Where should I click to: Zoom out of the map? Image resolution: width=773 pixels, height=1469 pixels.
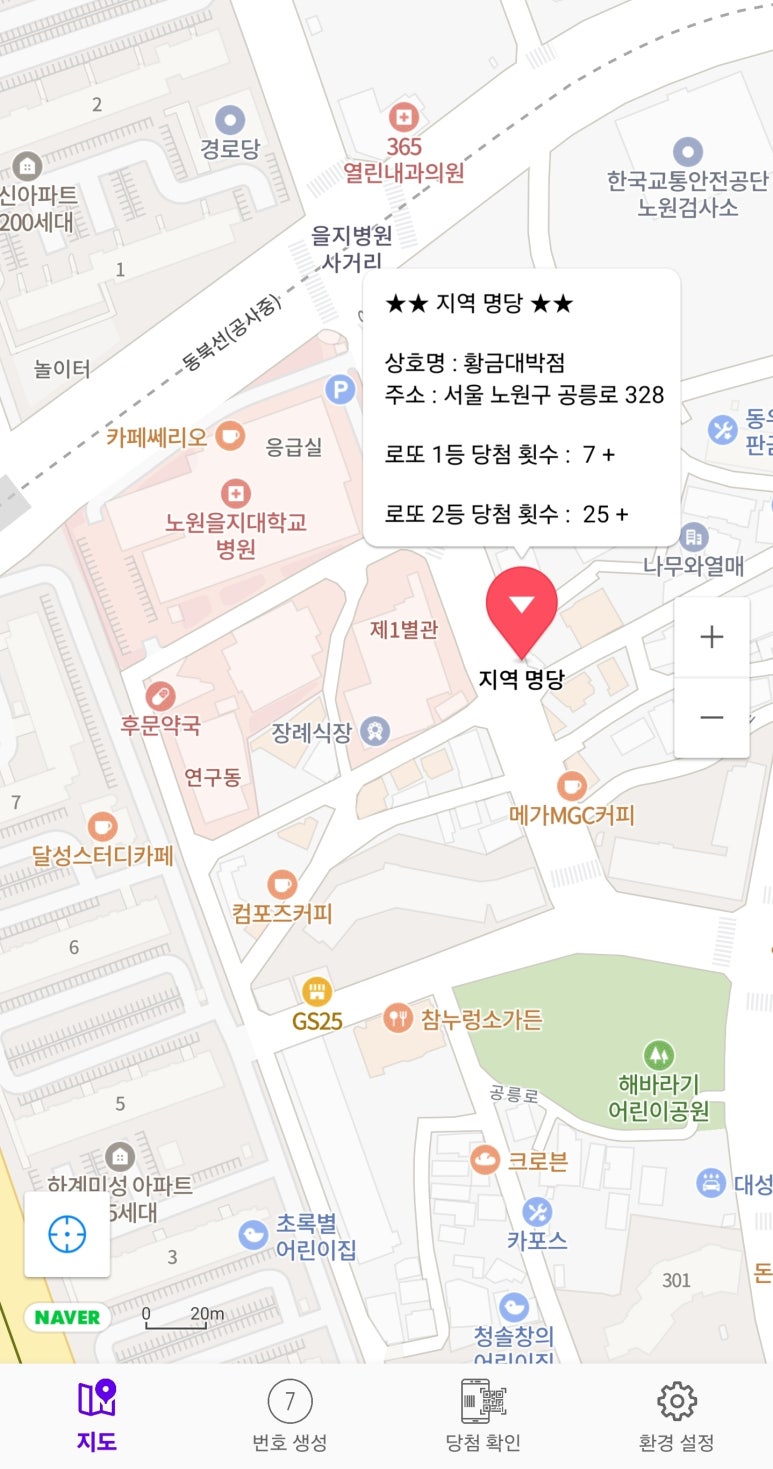711,718
